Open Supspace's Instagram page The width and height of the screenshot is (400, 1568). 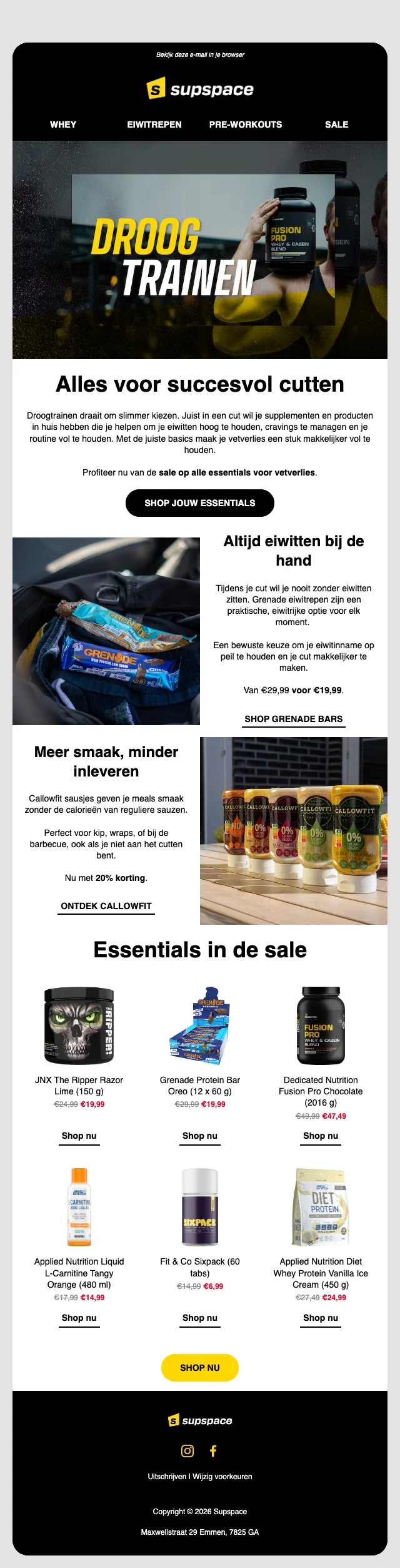187,1450
